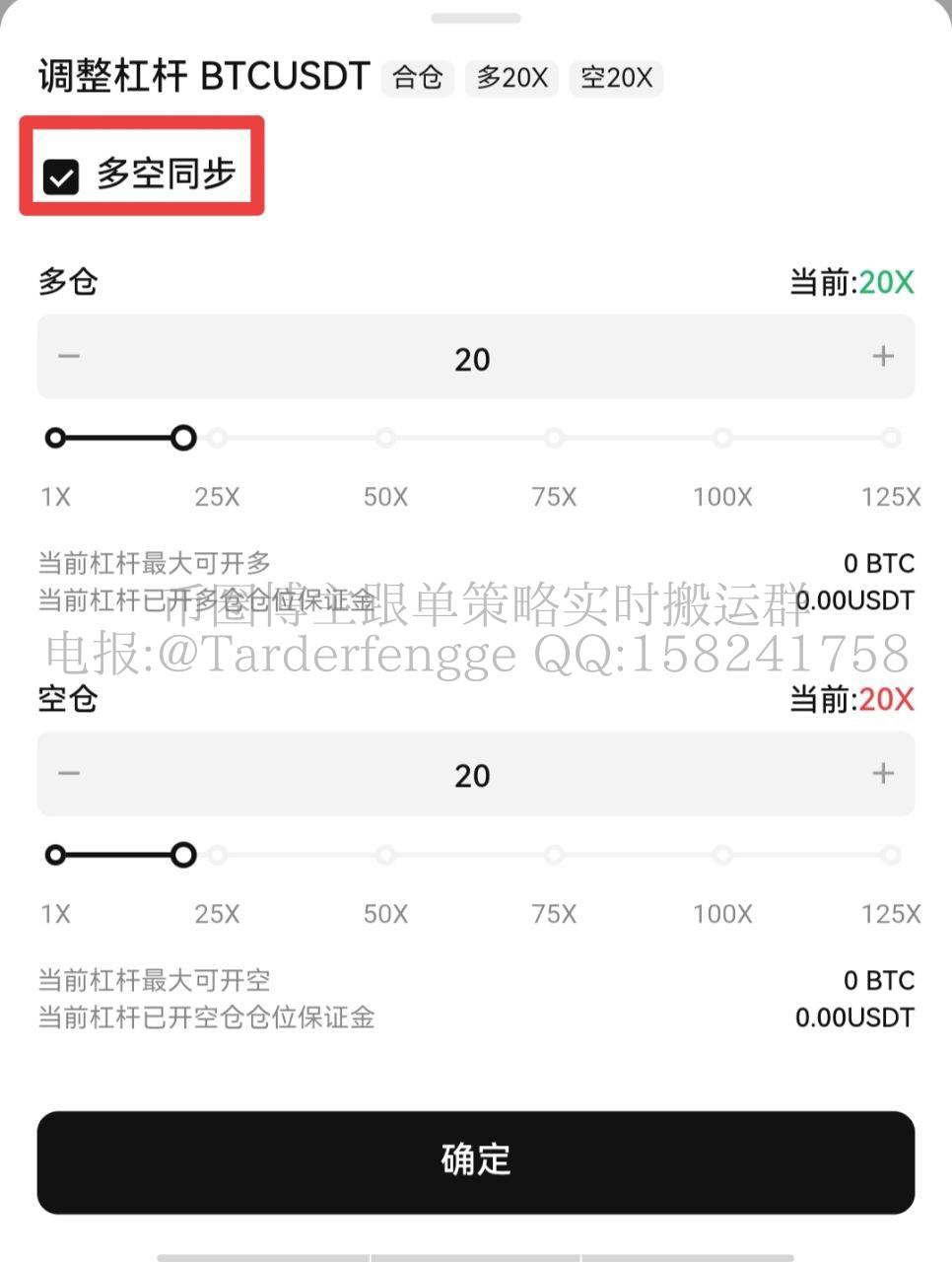Select 100X on the 多仓 slider
The width and height of the screenshot is (952, 1262).
722,438
